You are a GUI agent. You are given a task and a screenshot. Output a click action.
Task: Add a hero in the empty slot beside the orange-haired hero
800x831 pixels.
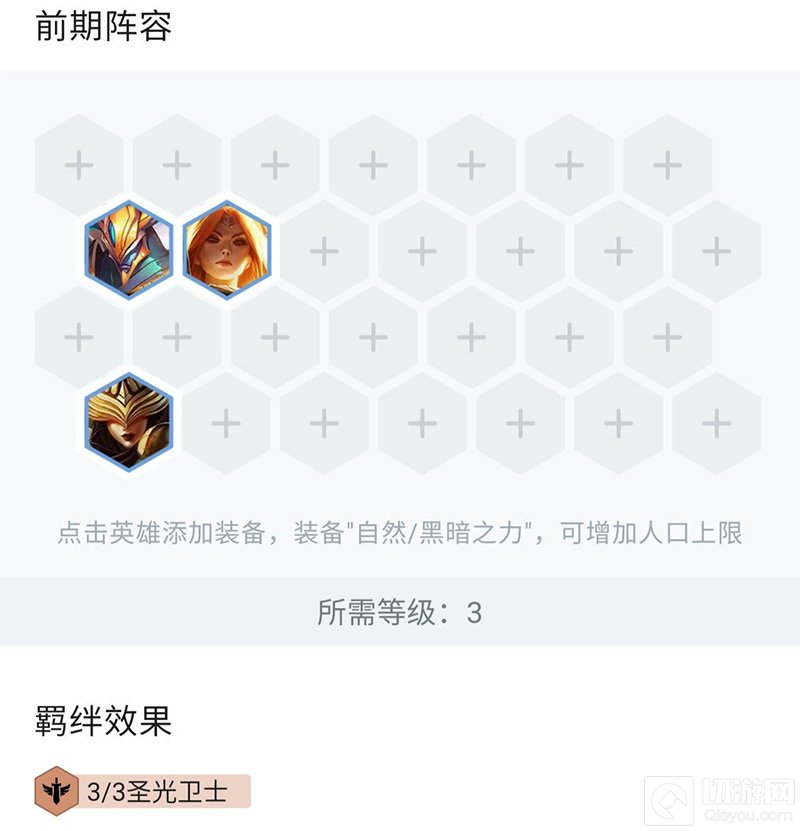point(324,251)
